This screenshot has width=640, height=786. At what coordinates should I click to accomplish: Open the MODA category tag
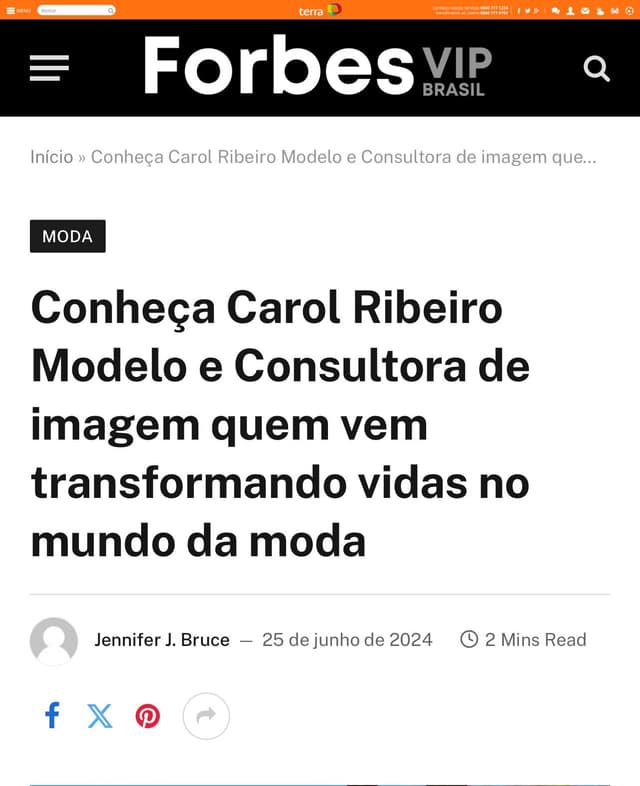[67, 236]
